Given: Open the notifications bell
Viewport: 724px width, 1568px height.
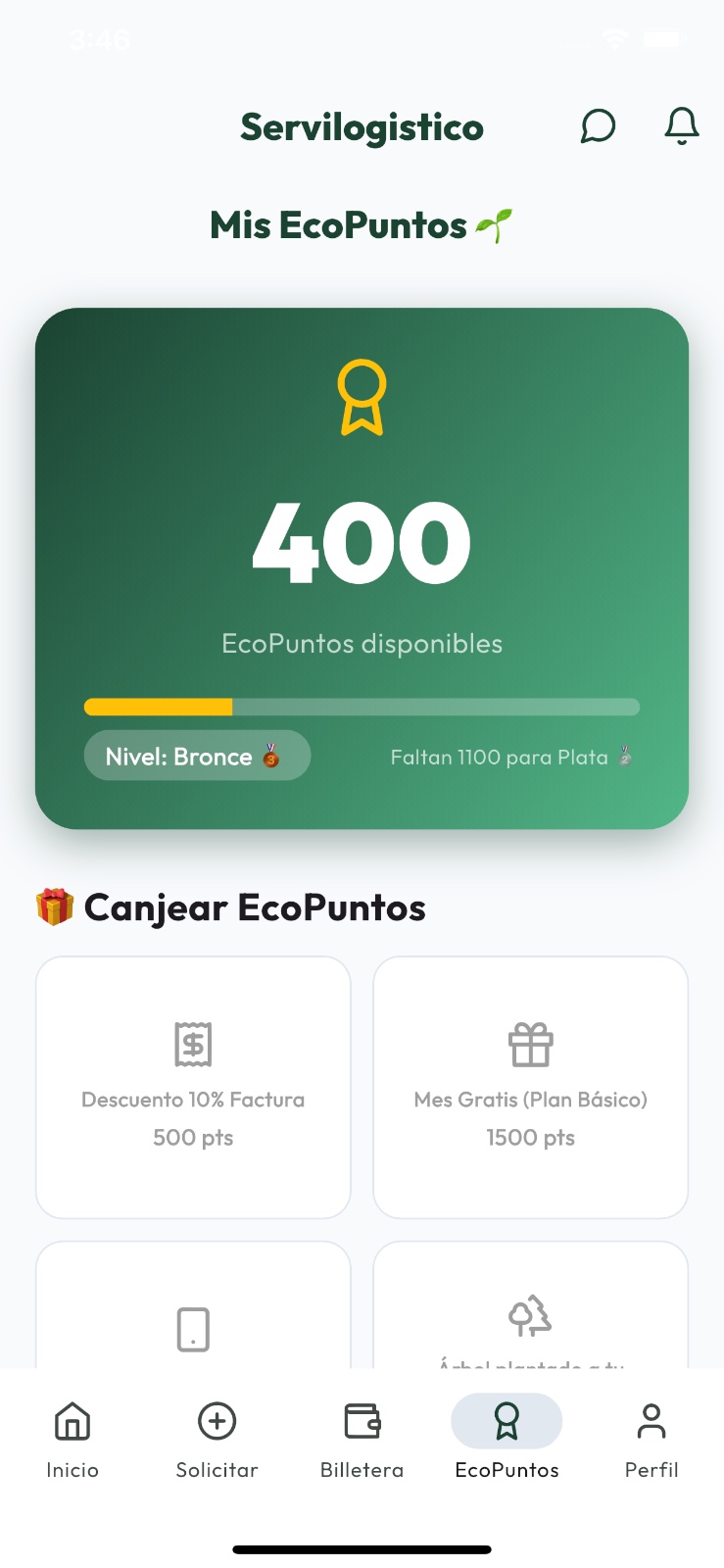Looking at the screenshot, I should point(680,125).
